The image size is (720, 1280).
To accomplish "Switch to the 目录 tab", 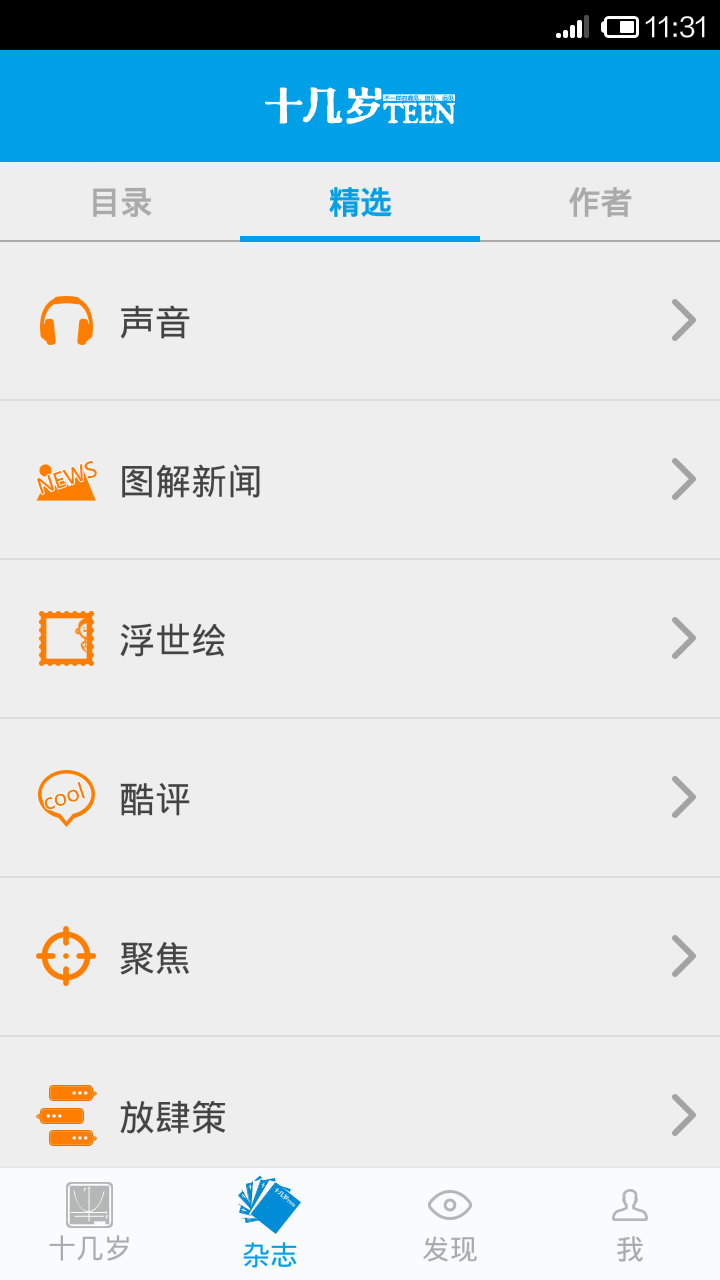I will pyautogui.click(x=120, y=202).
